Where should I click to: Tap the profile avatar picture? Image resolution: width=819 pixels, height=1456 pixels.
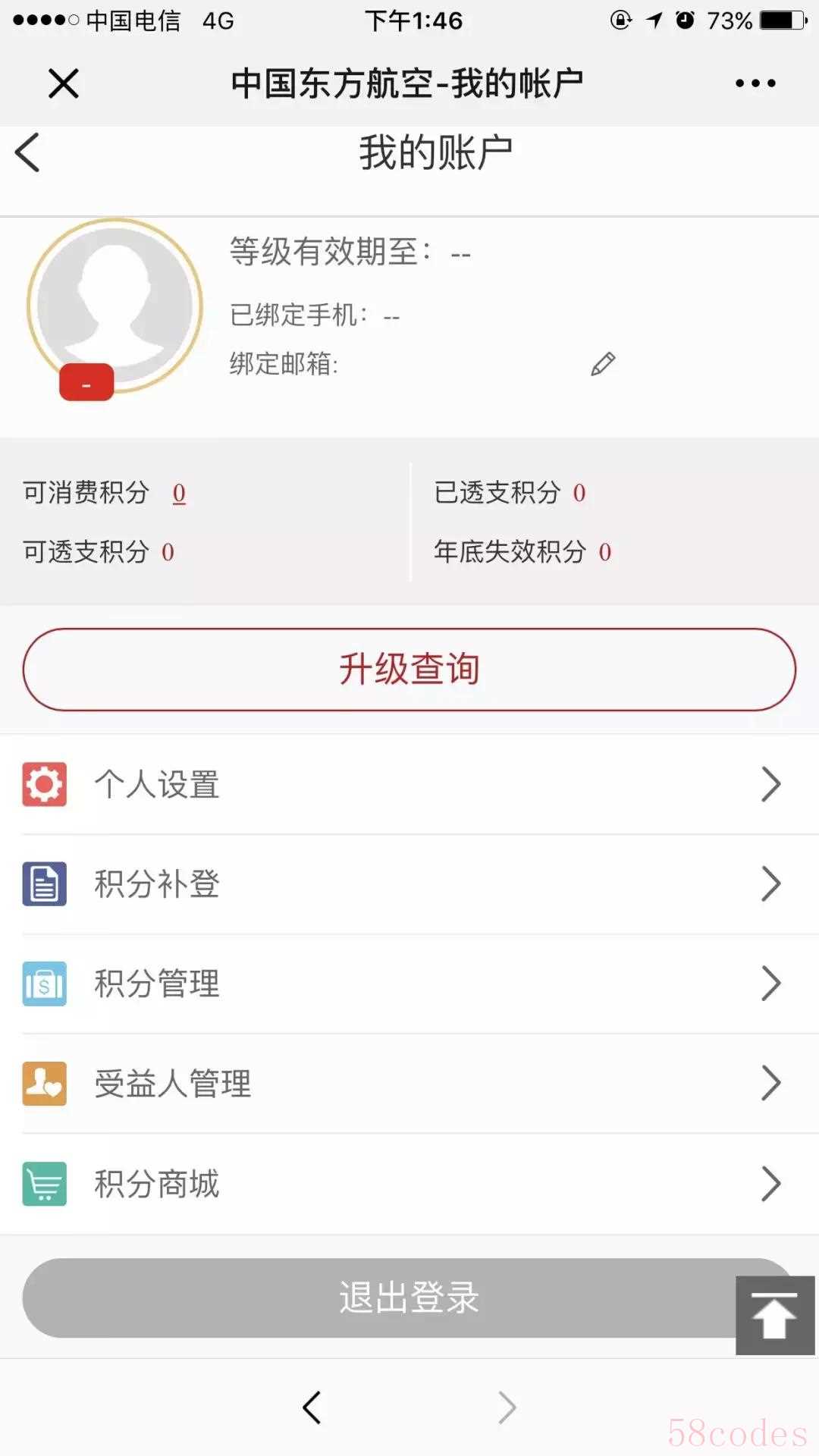[115, 306]
